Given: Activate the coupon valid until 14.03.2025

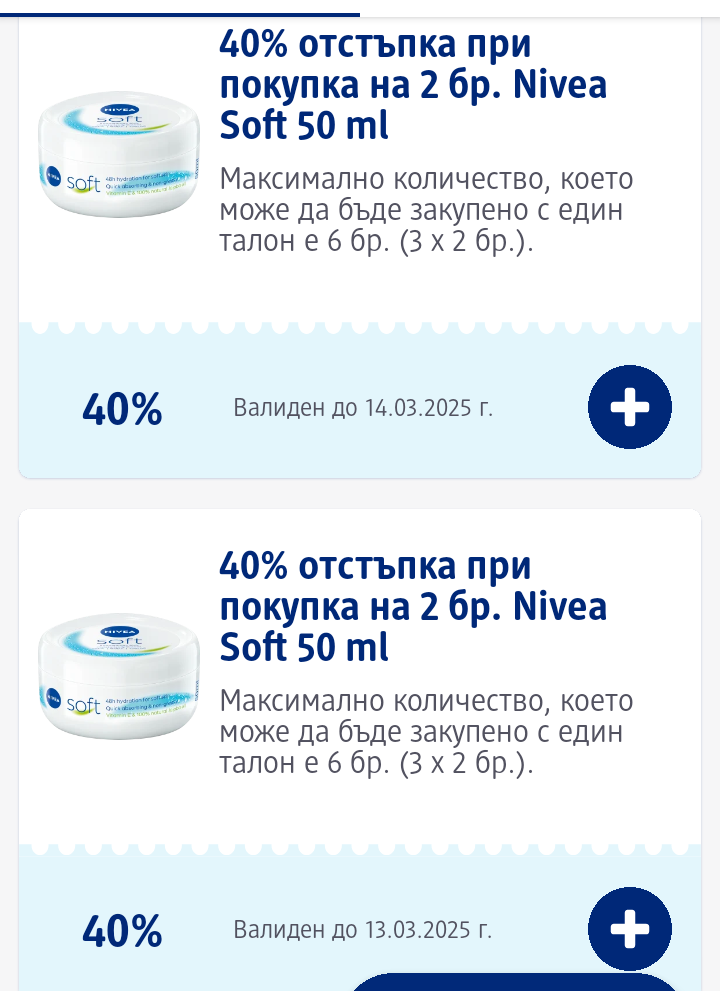Looking at the screenshot, I should (x=629, y=407).
